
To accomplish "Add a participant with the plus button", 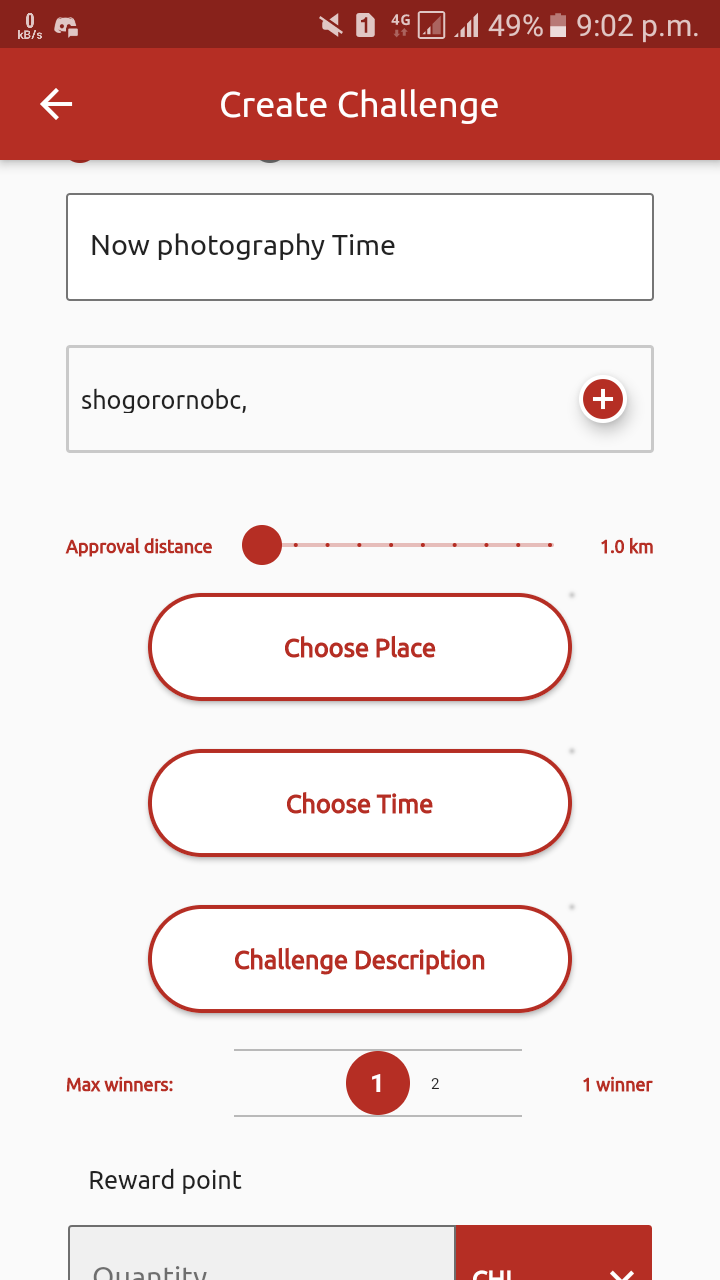I will (x=602, y=400).
